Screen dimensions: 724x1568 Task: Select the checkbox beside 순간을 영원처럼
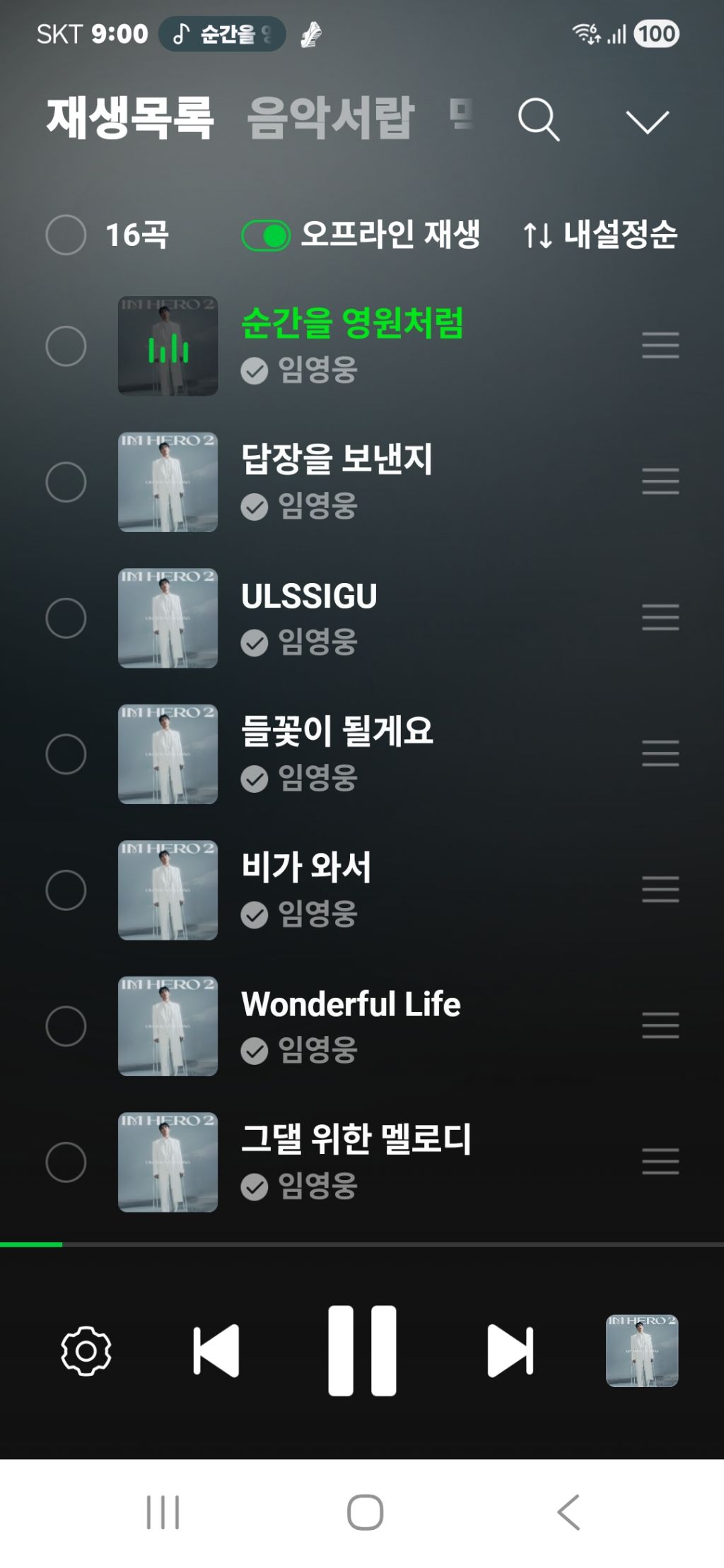66,346
